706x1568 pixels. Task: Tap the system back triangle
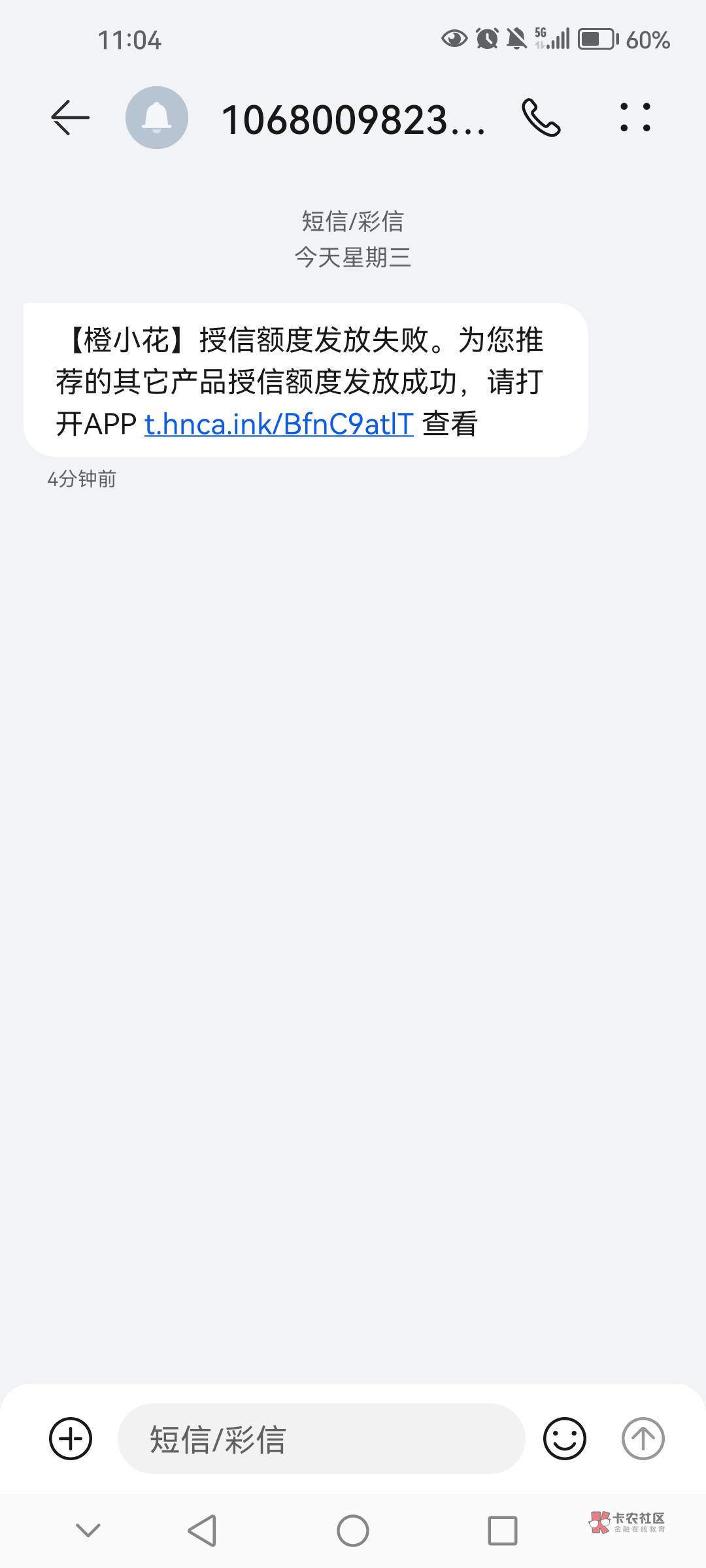(x=202, y=1531)
